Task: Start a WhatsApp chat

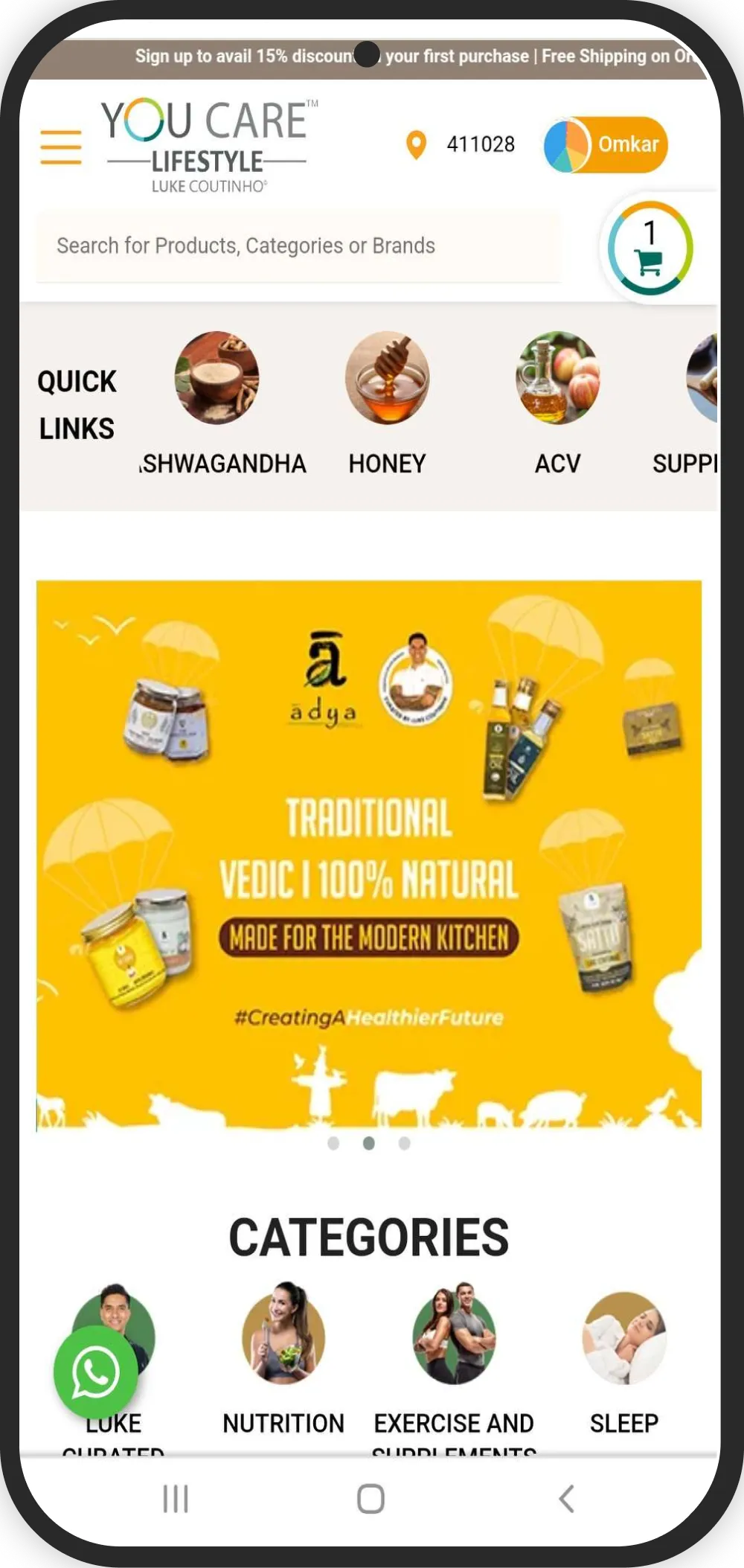Action: (x=96, y=1372)
